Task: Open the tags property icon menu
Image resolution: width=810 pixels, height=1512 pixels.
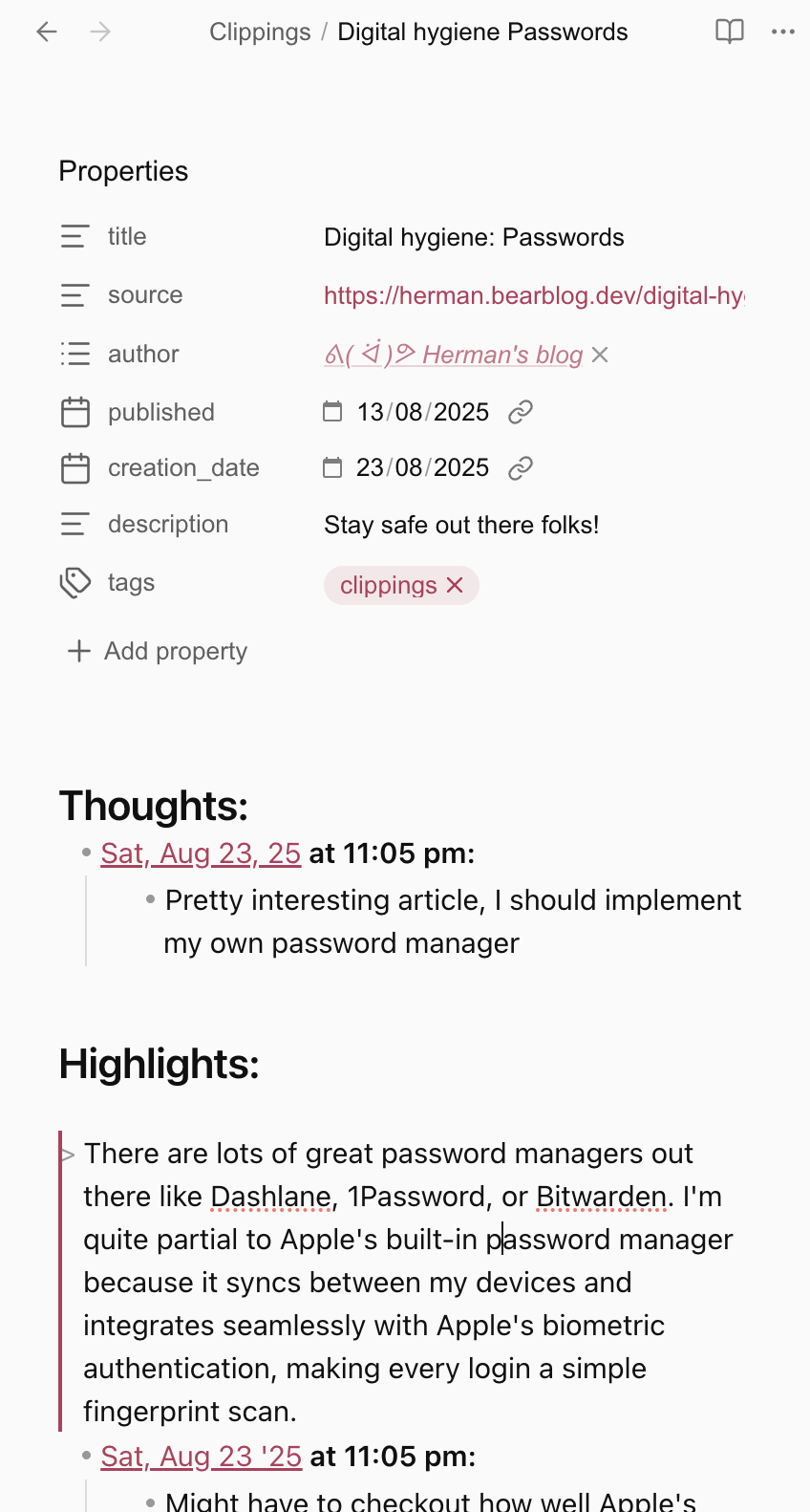Action: click(75, 583)
